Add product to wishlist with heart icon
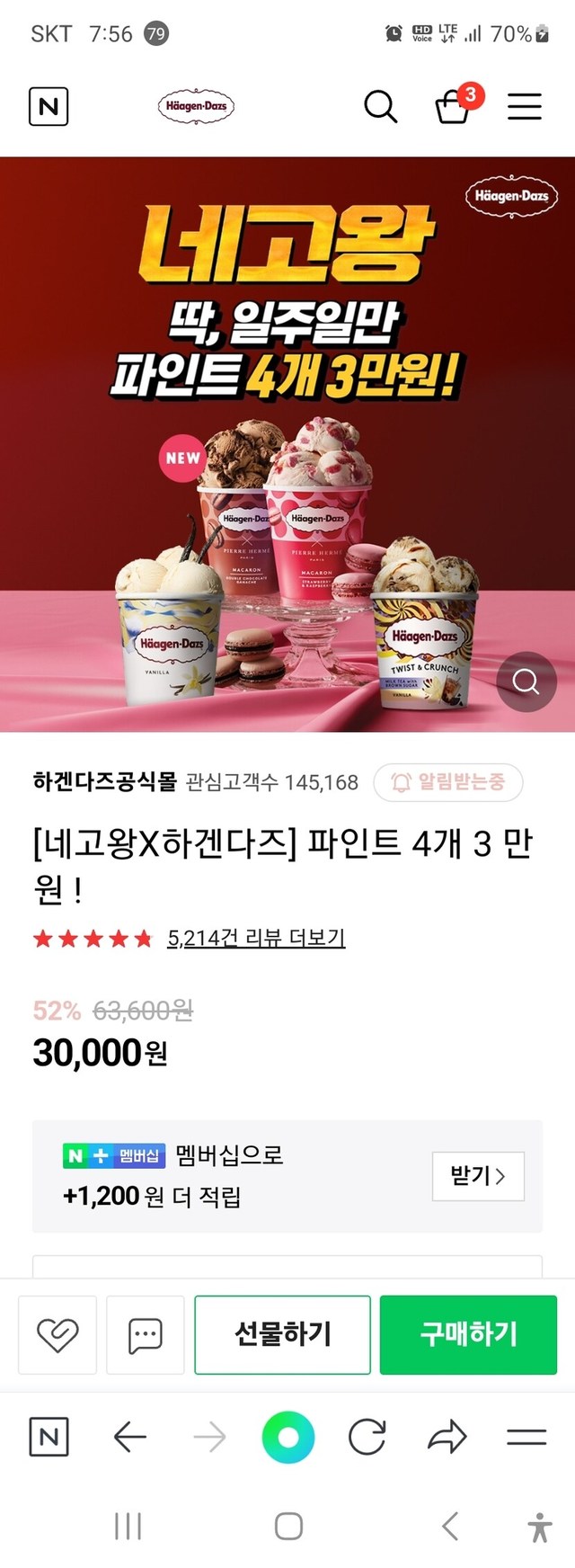Screen dimensions: 575x1568 [x=57, y=1335]
